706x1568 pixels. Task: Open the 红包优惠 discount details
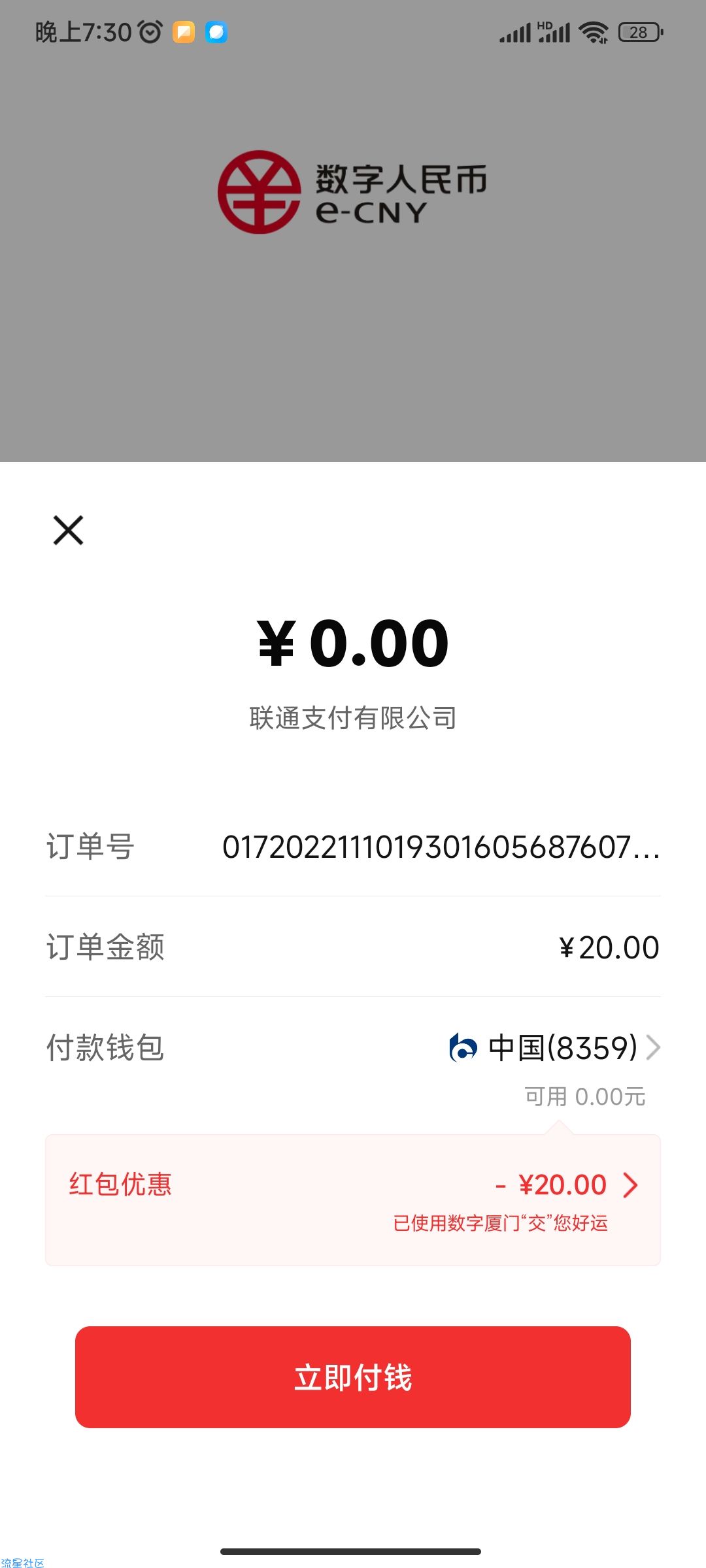353,1200
